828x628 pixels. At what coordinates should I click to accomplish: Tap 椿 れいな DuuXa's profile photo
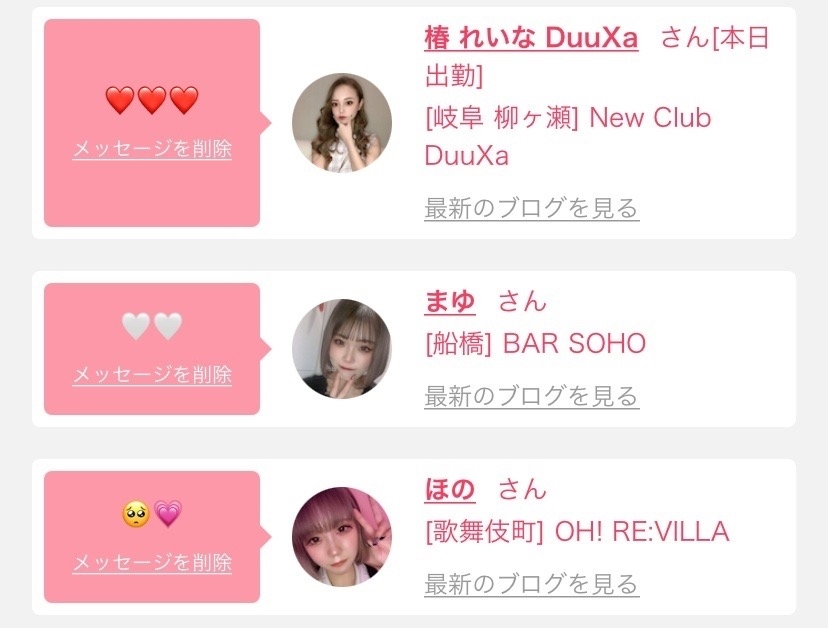coord(341,123)
